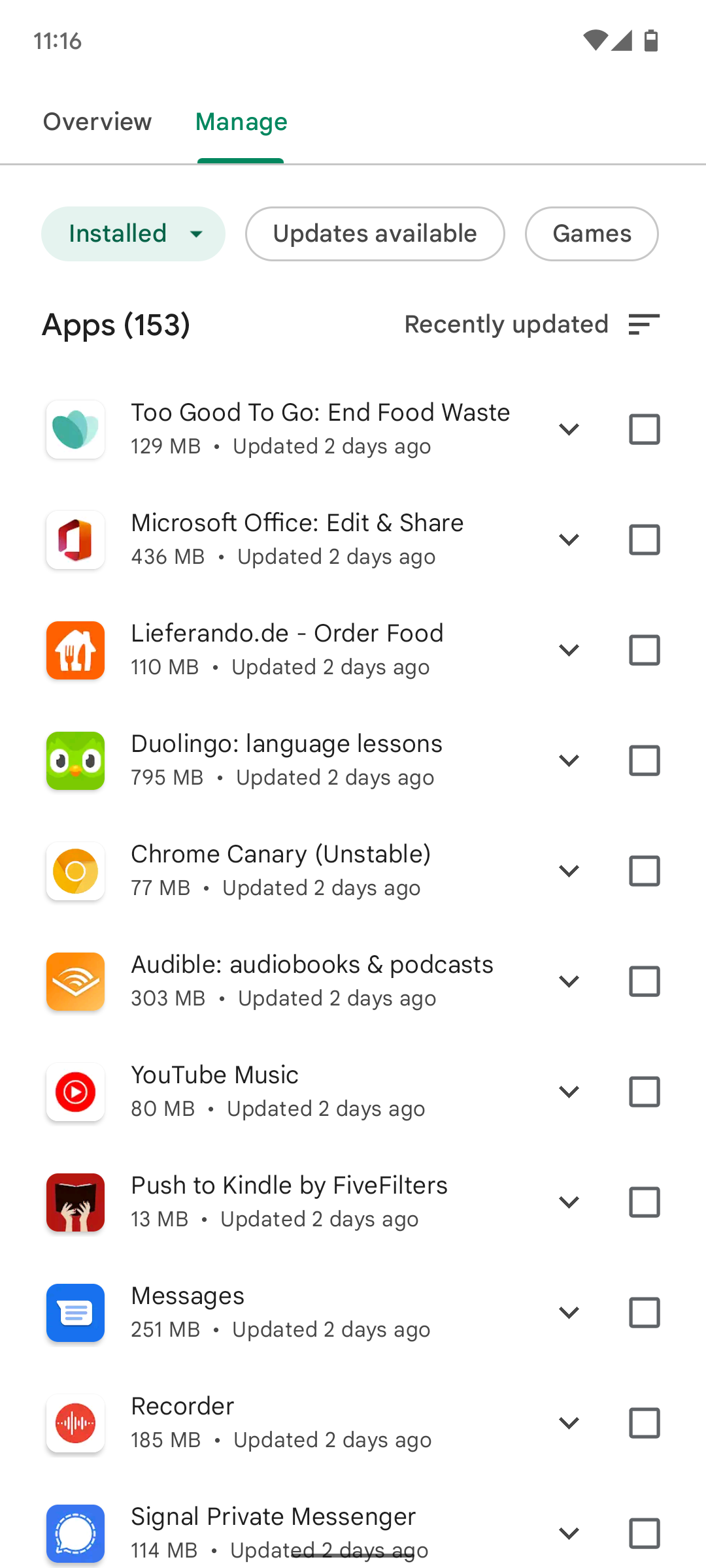Select the YouTube Music app icon
The width and height of the screenshot is (706, 1568).
75,1092
